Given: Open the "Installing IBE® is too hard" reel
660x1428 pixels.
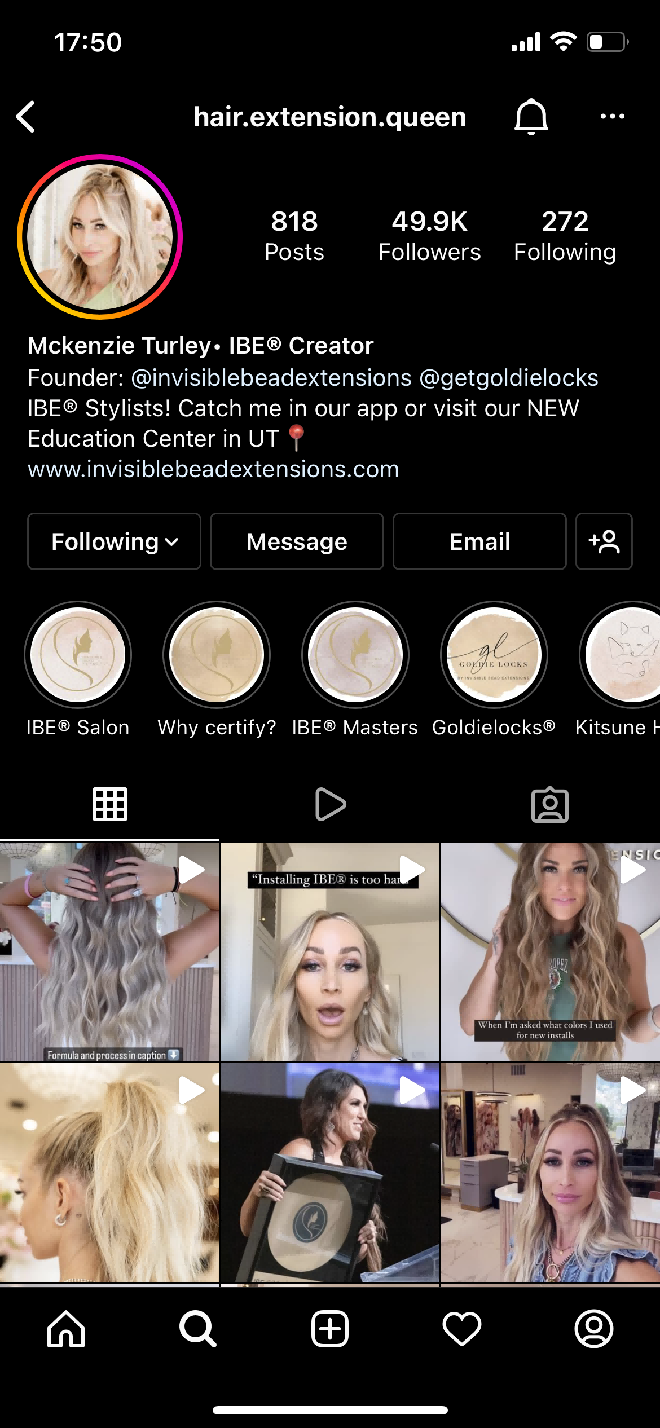Looking at the screenshot, I should [329, 950].
